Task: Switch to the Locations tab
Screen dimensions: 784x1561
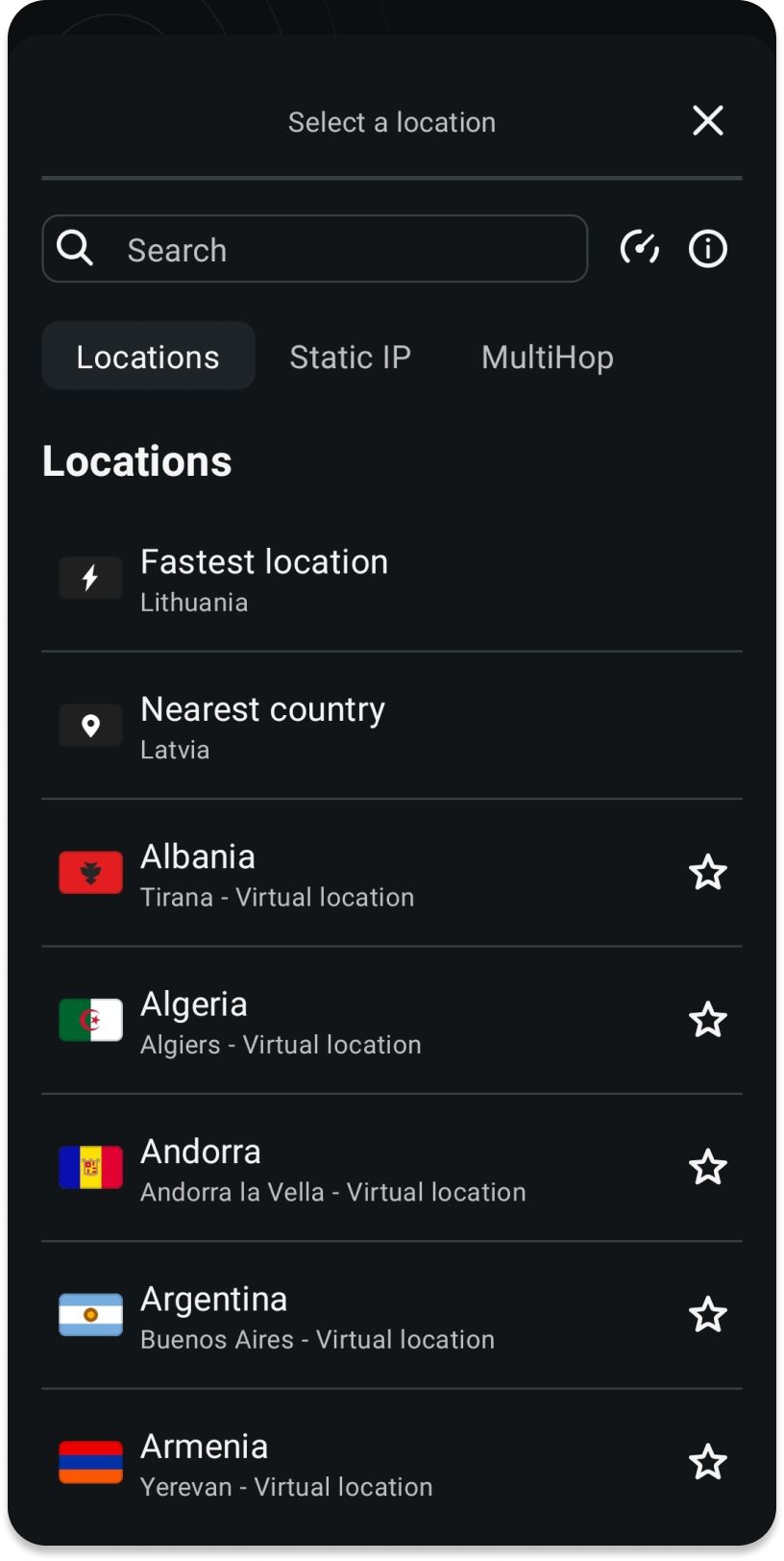Action: (x=148, y=357)
